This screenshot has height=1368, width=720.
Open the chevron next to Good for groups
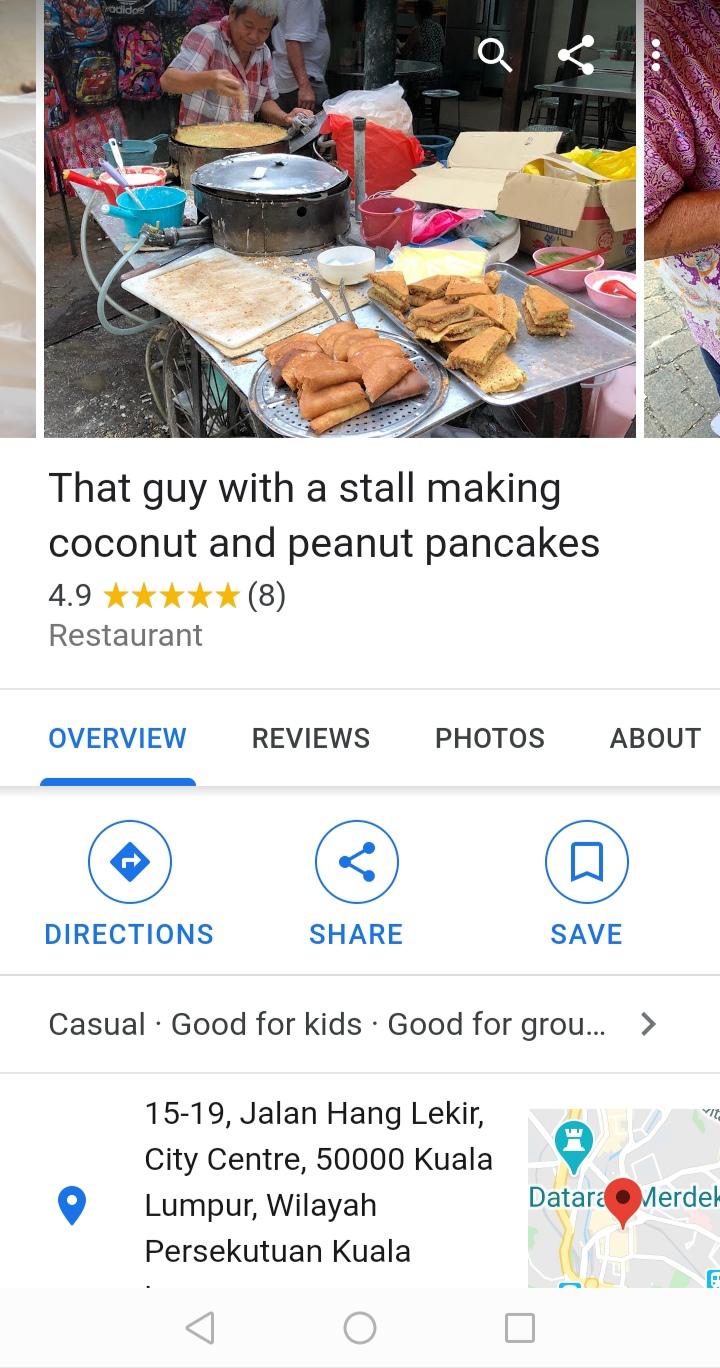pos(648,1024)
